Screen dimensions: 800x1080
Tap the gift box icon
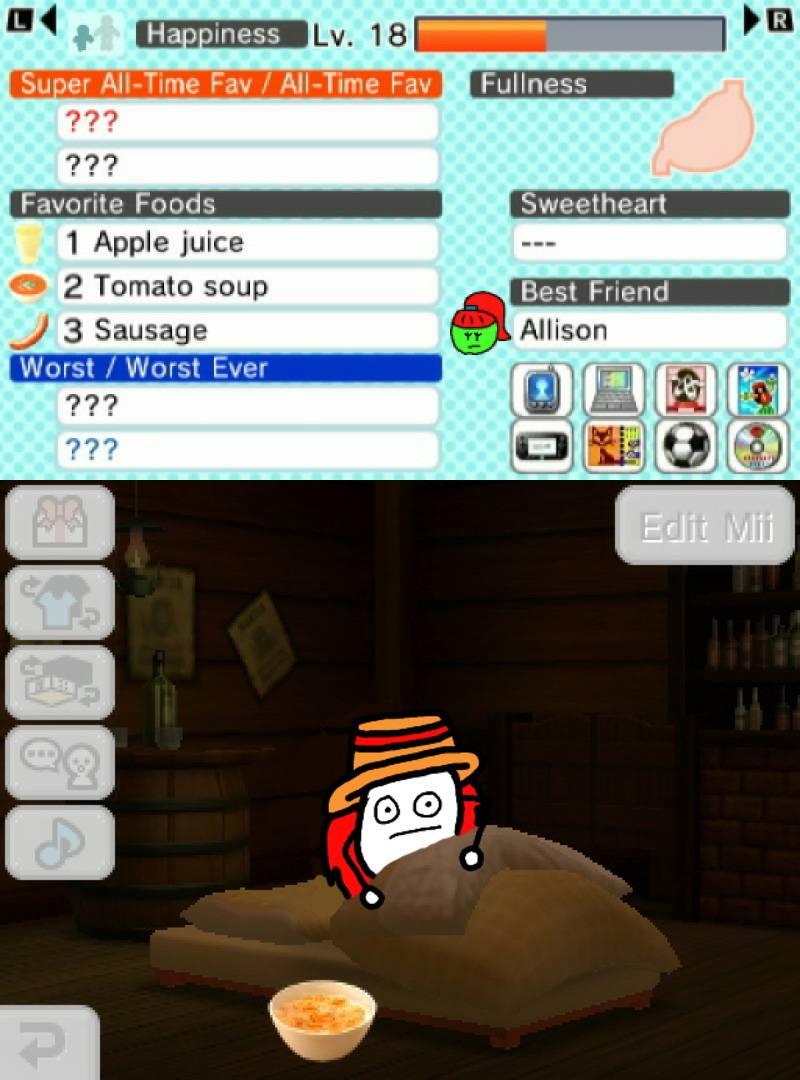coord(60,522)
